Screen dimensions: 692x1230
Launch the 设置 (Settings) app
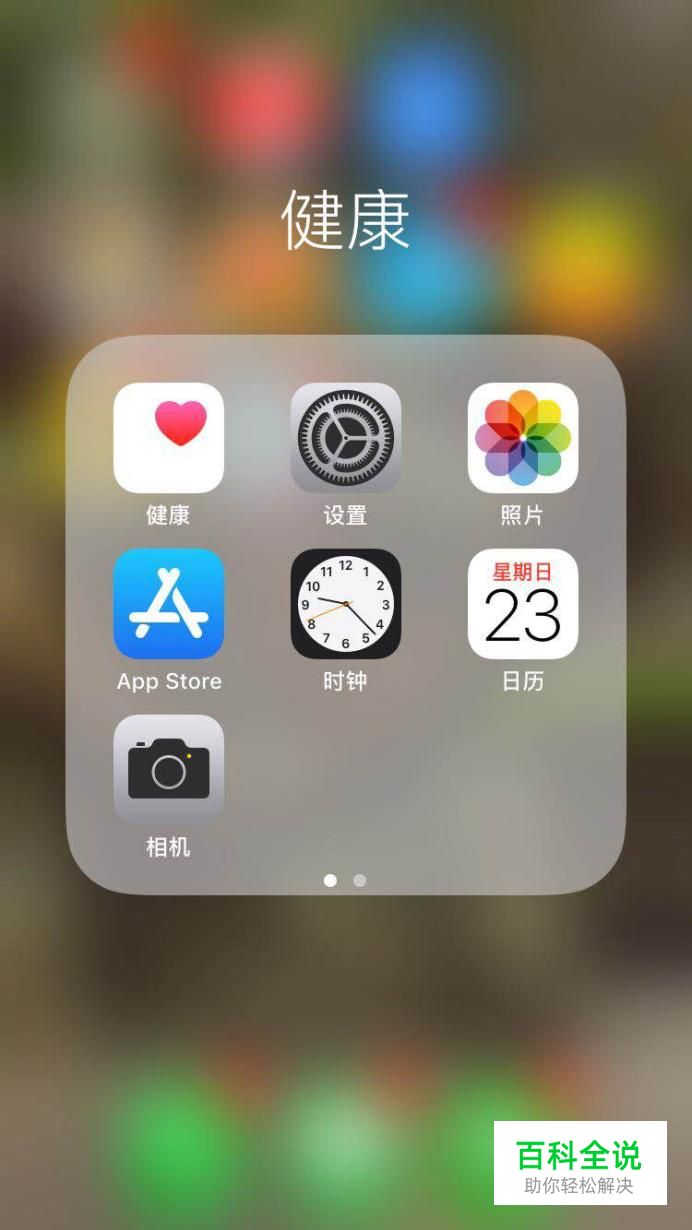click(345, 438)
